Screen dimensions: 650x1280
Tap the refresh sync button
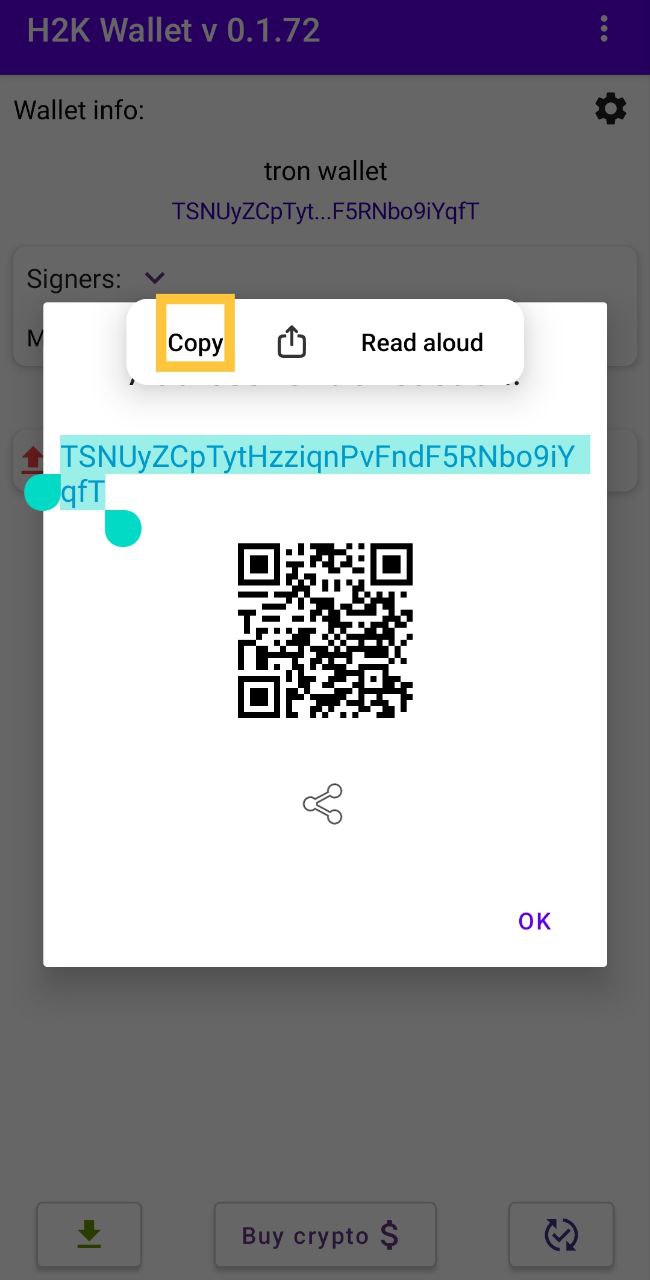[561, 1235]
